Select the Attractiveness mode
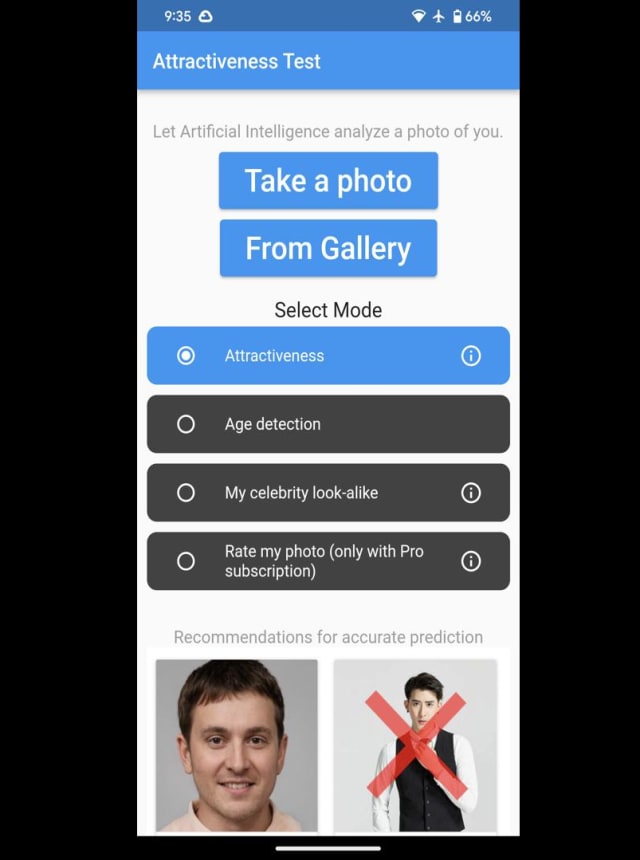Screen dimensions: 640x860 186,356
